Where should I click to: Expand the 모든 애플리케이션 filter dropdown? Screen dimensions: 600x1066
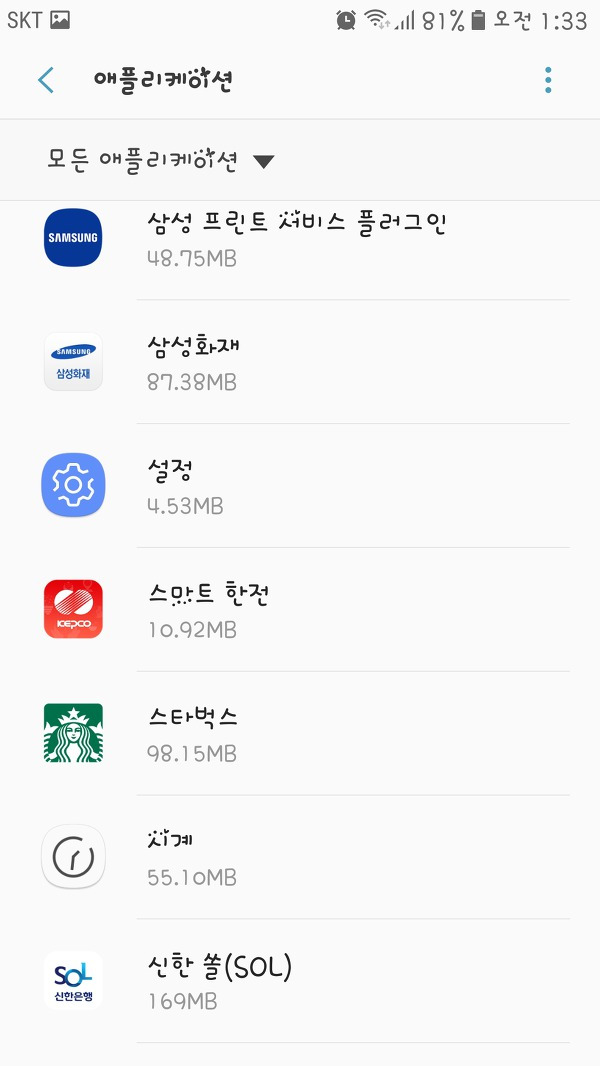tap(160, 161)
